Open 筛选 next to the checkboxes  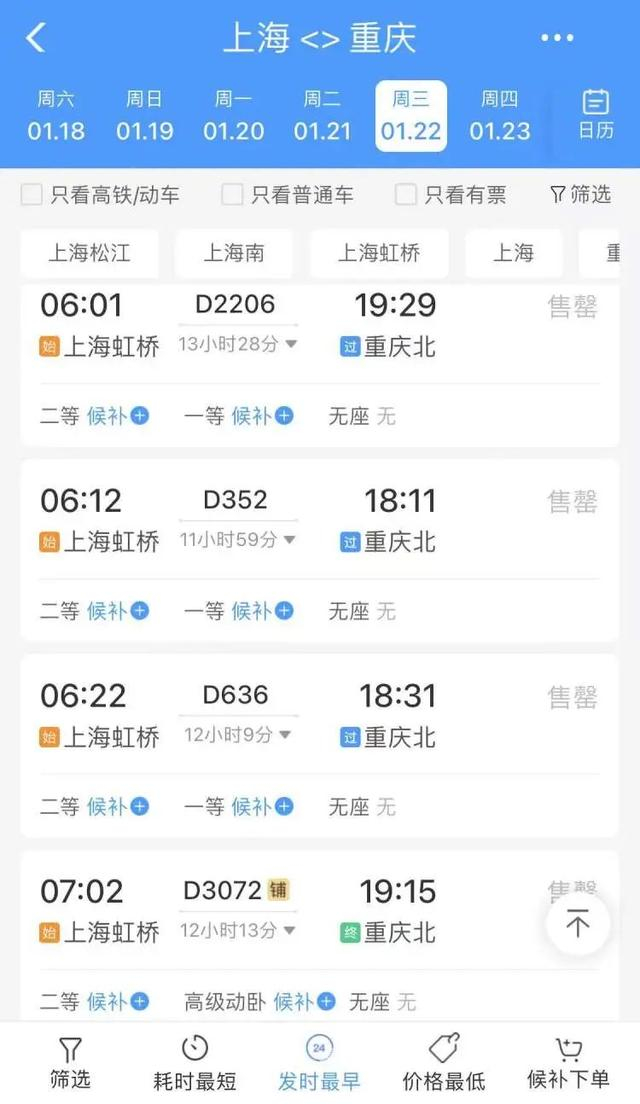tap(580, 195)
